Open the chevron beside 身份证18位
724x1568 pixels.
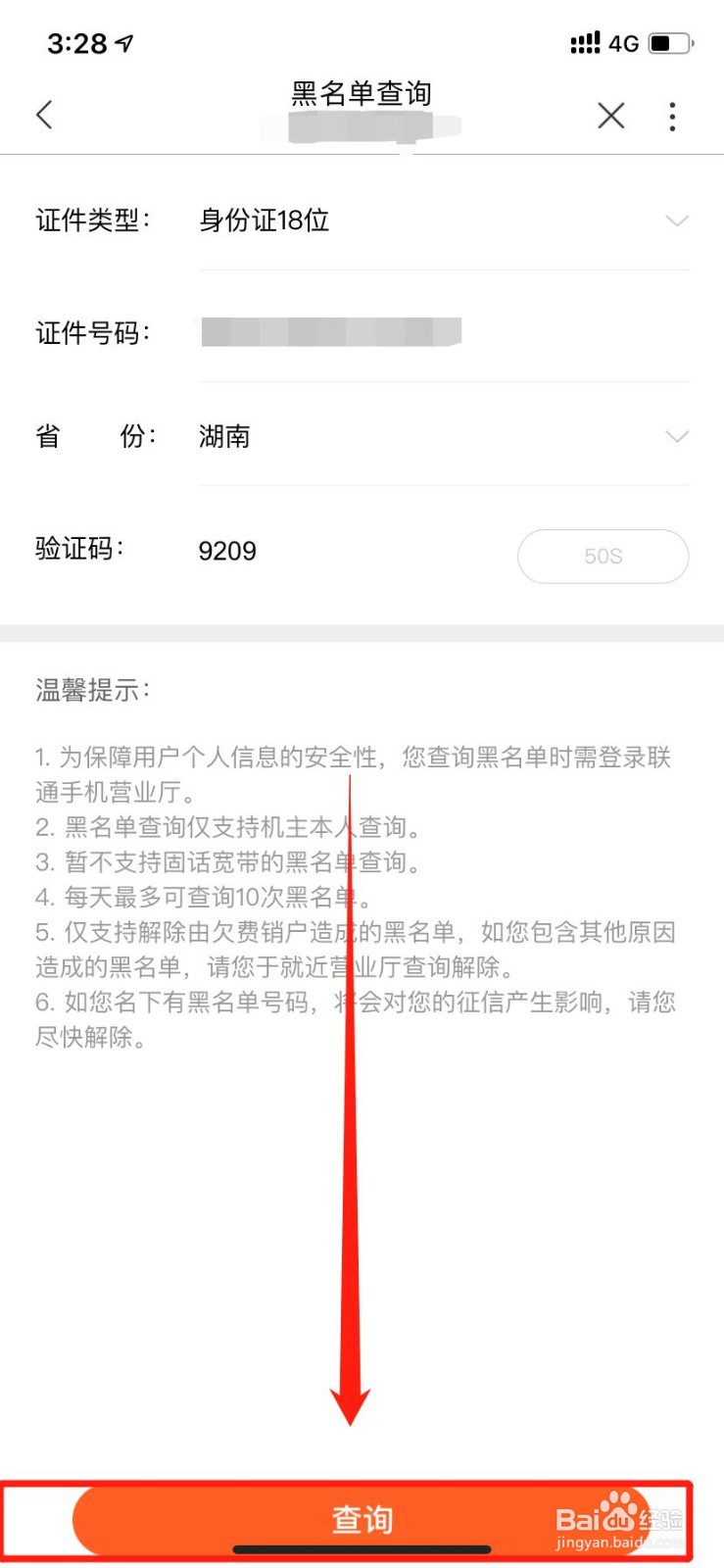coord(676,221)
